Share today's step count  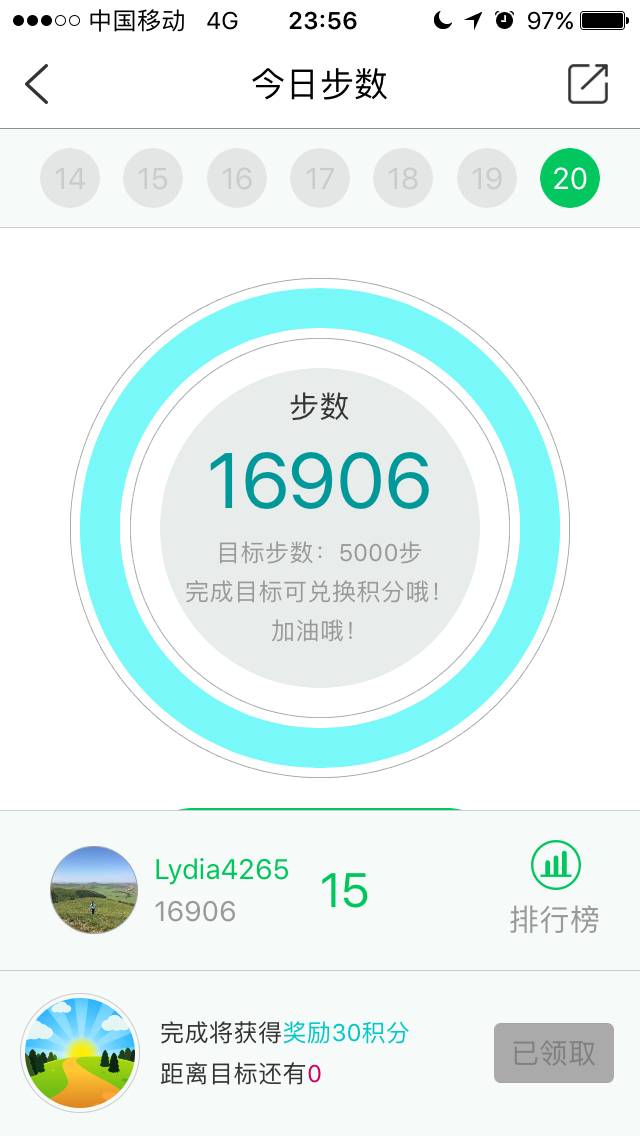tap(588, 85)
